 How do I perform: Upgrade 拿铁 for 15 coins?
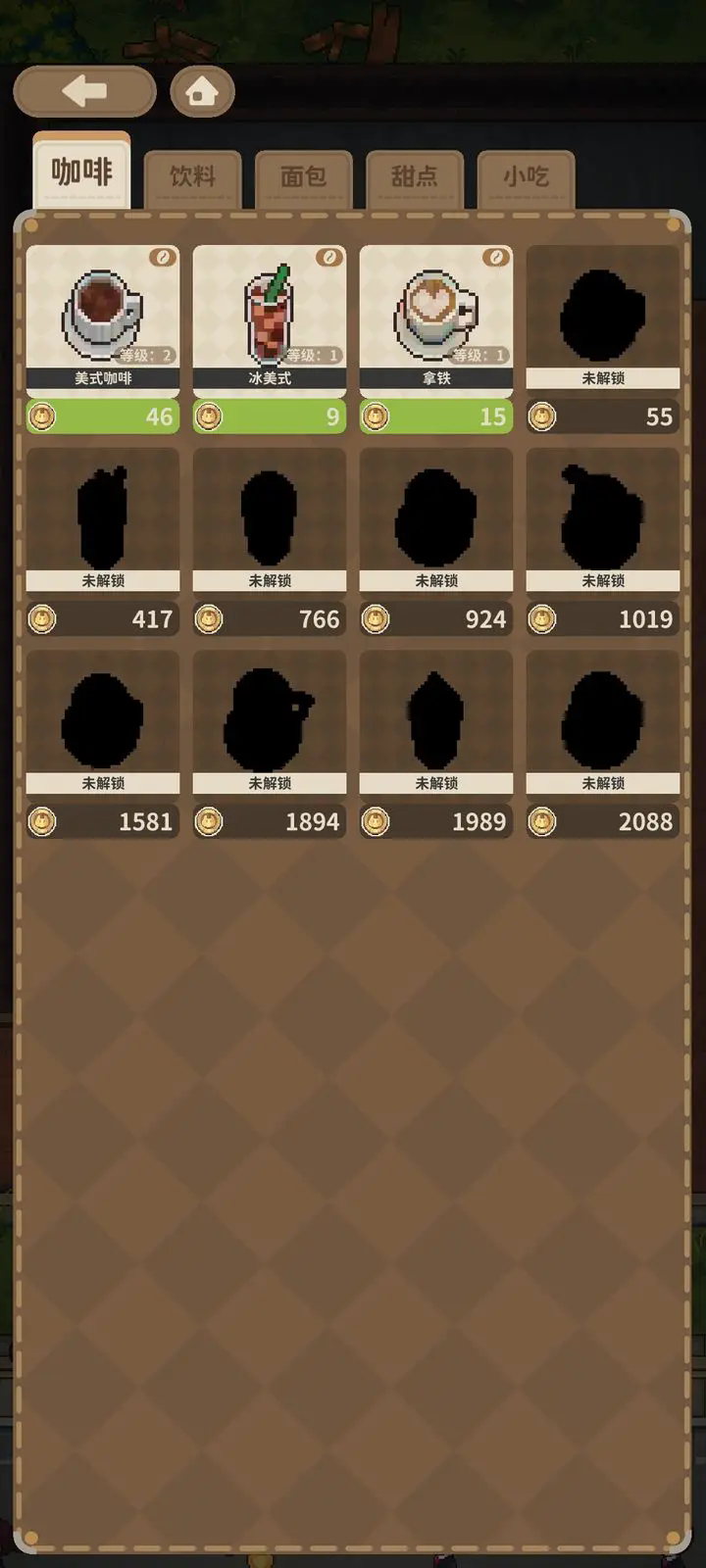(x=436, y=416)
